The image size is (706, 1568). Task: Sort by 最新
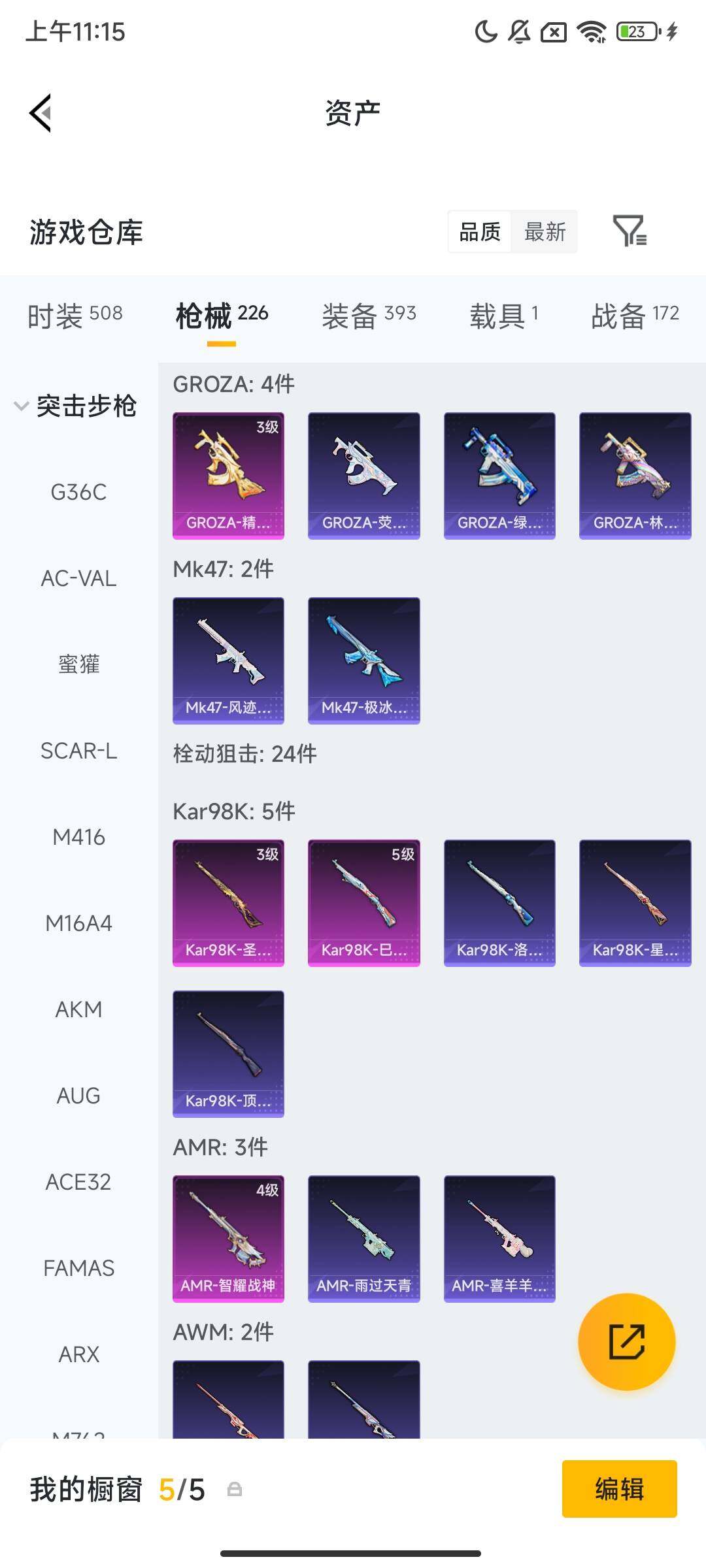(x=545, y=231)
